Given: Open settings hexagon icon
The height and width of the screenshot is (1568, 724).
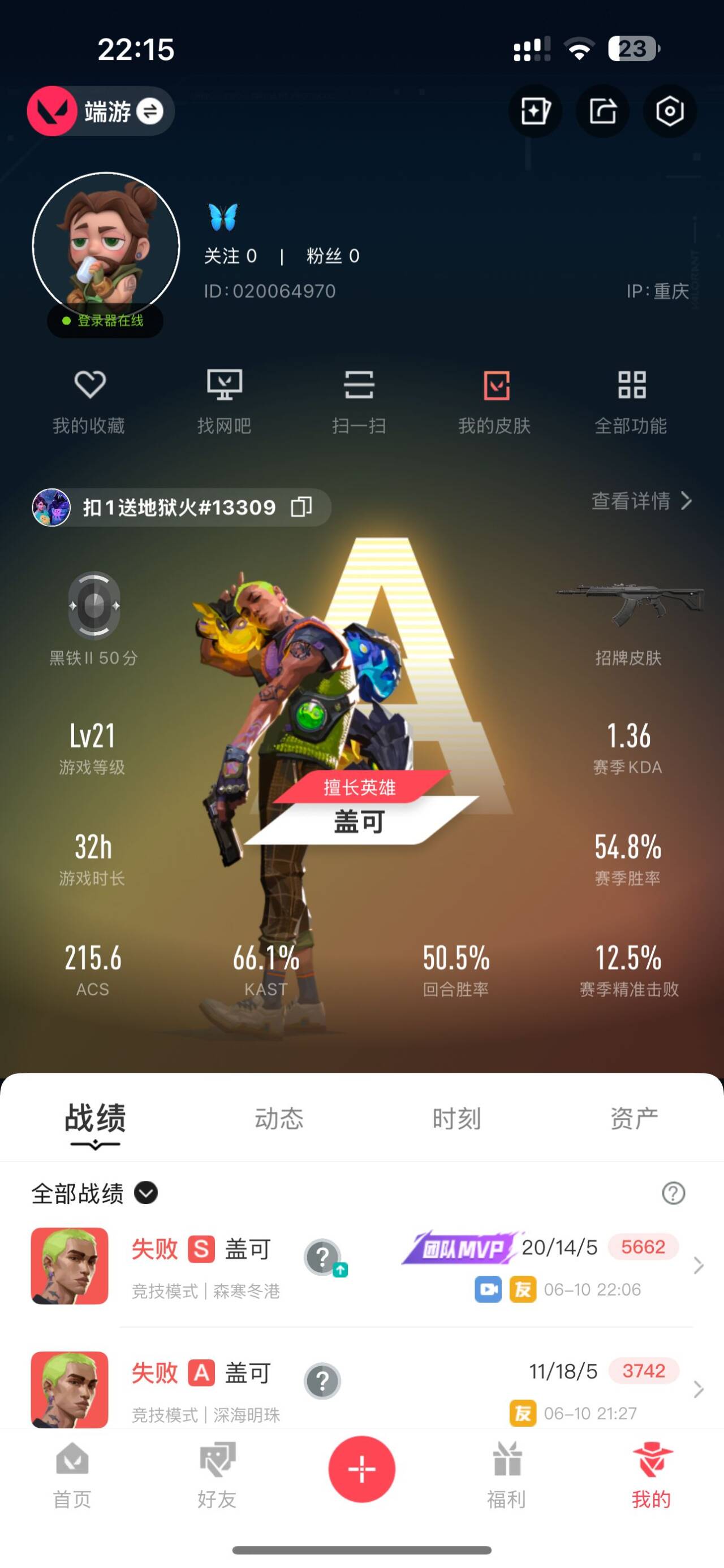Looking at the screenshot, I should pyautogui.click(x=669, y=111).
